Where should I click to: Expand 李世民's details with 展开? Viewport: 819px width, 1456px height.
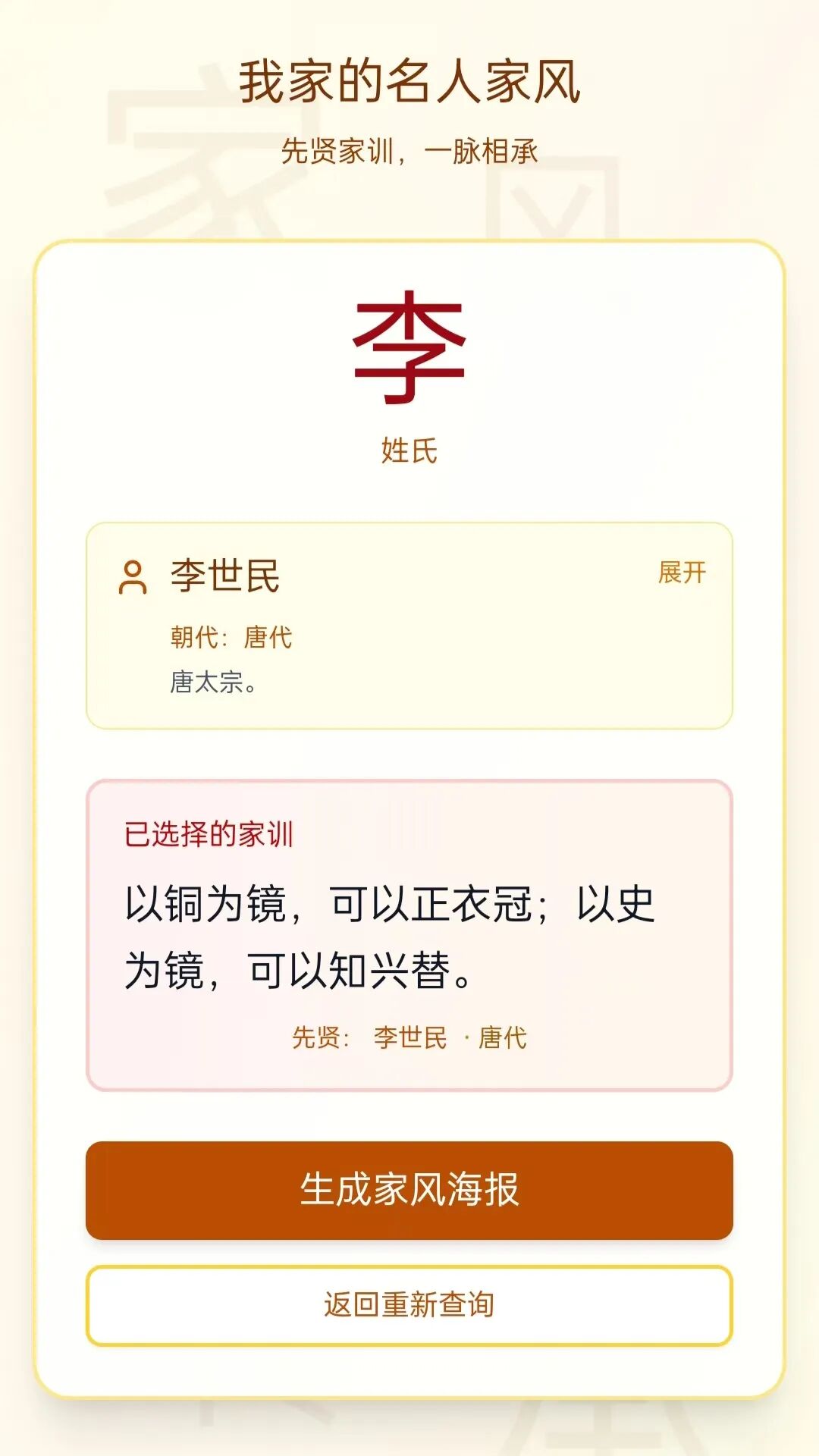681,573
